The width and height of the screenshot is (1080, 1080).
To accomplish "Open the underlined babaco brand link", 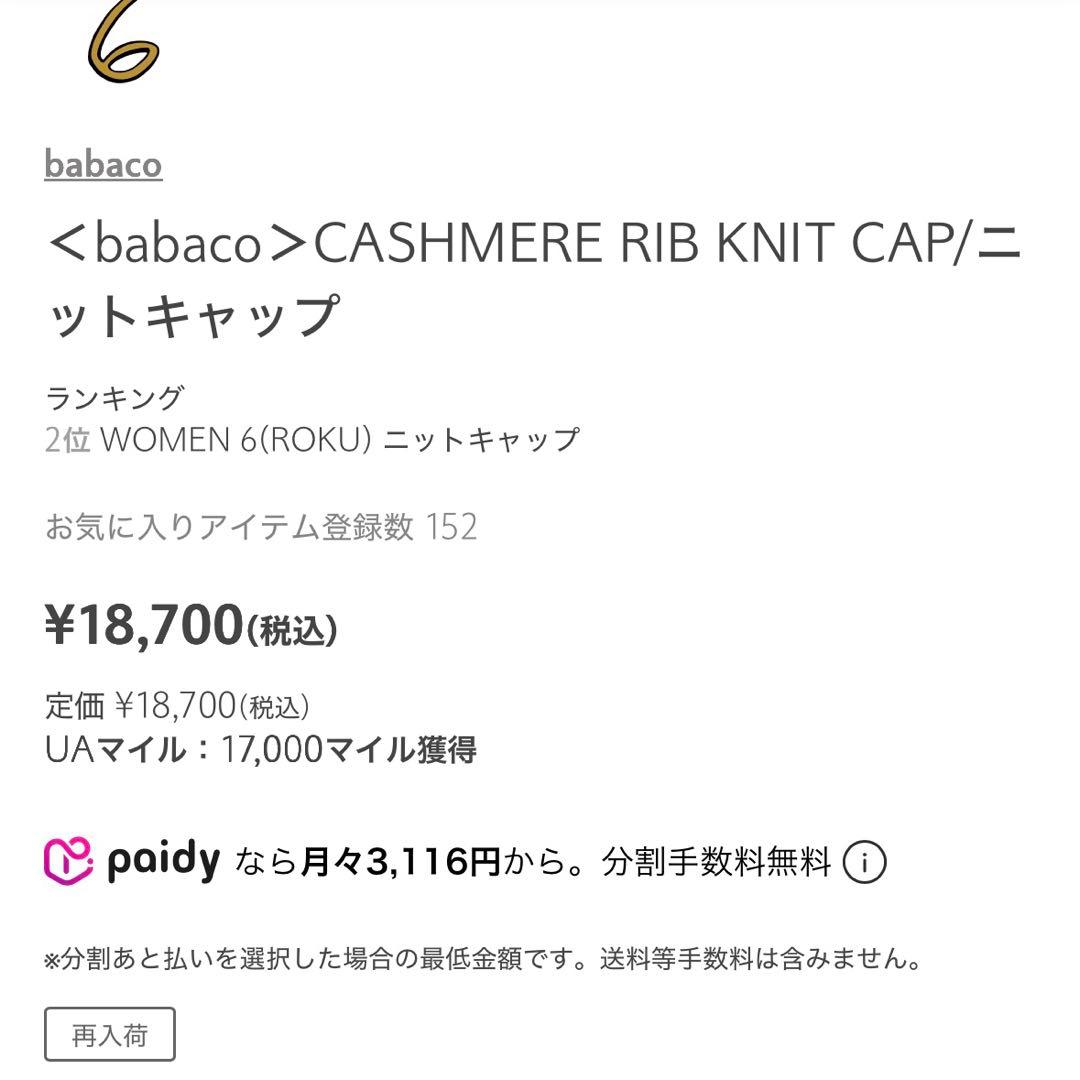I will point(103,165).
